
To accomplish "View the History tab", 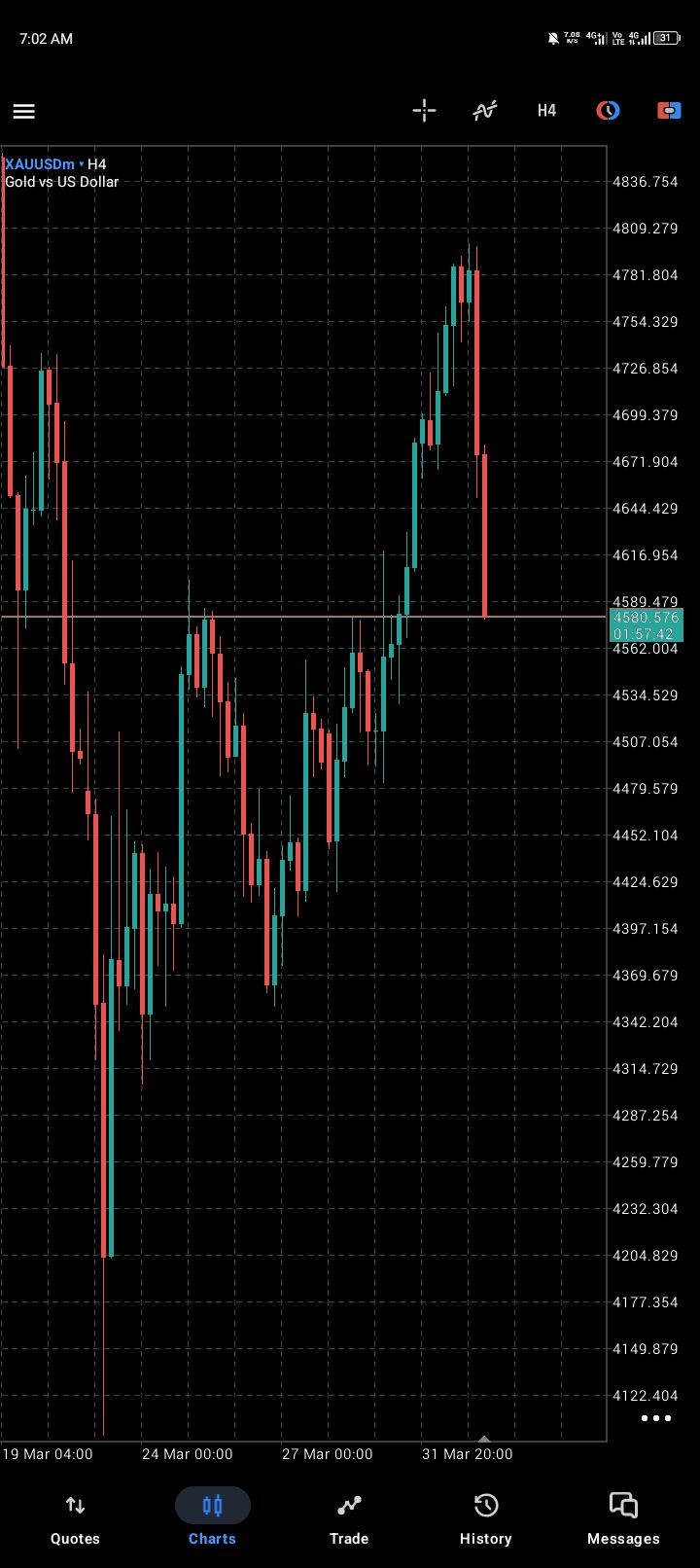I will click(x=485, y=1518).
